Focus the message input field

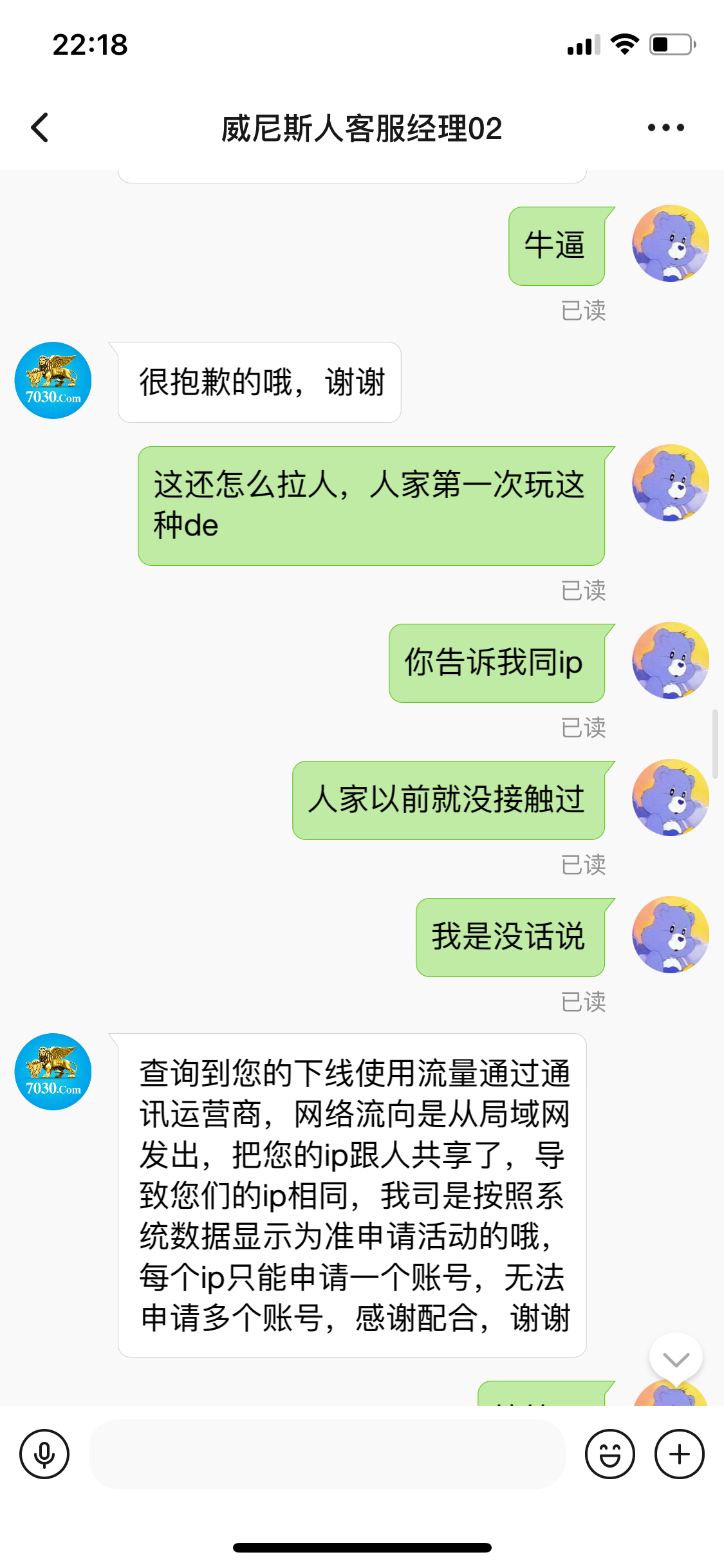[327, 1454]
